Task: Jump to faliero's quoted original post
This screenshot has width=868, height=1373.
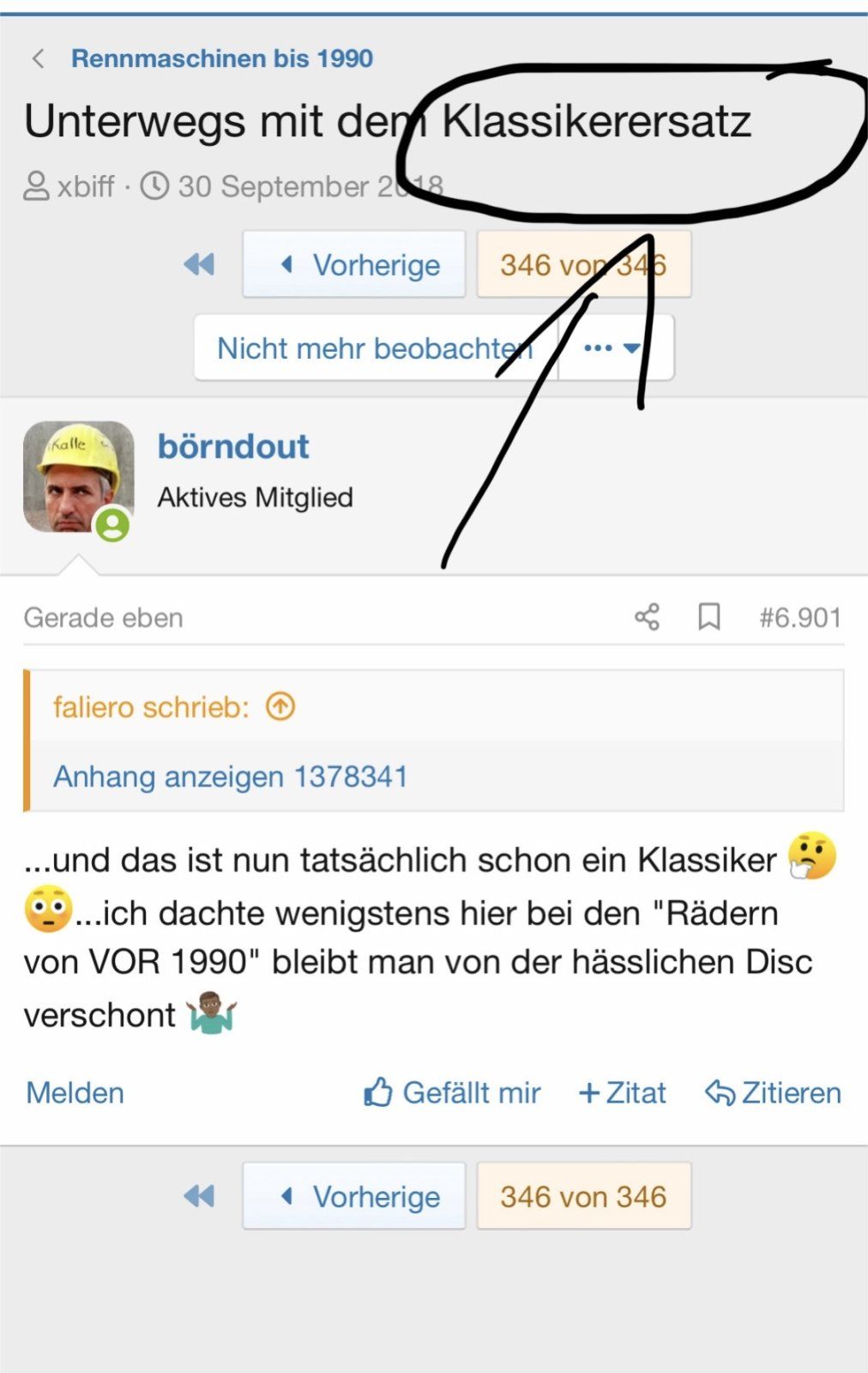Action: tap(280, 707)
